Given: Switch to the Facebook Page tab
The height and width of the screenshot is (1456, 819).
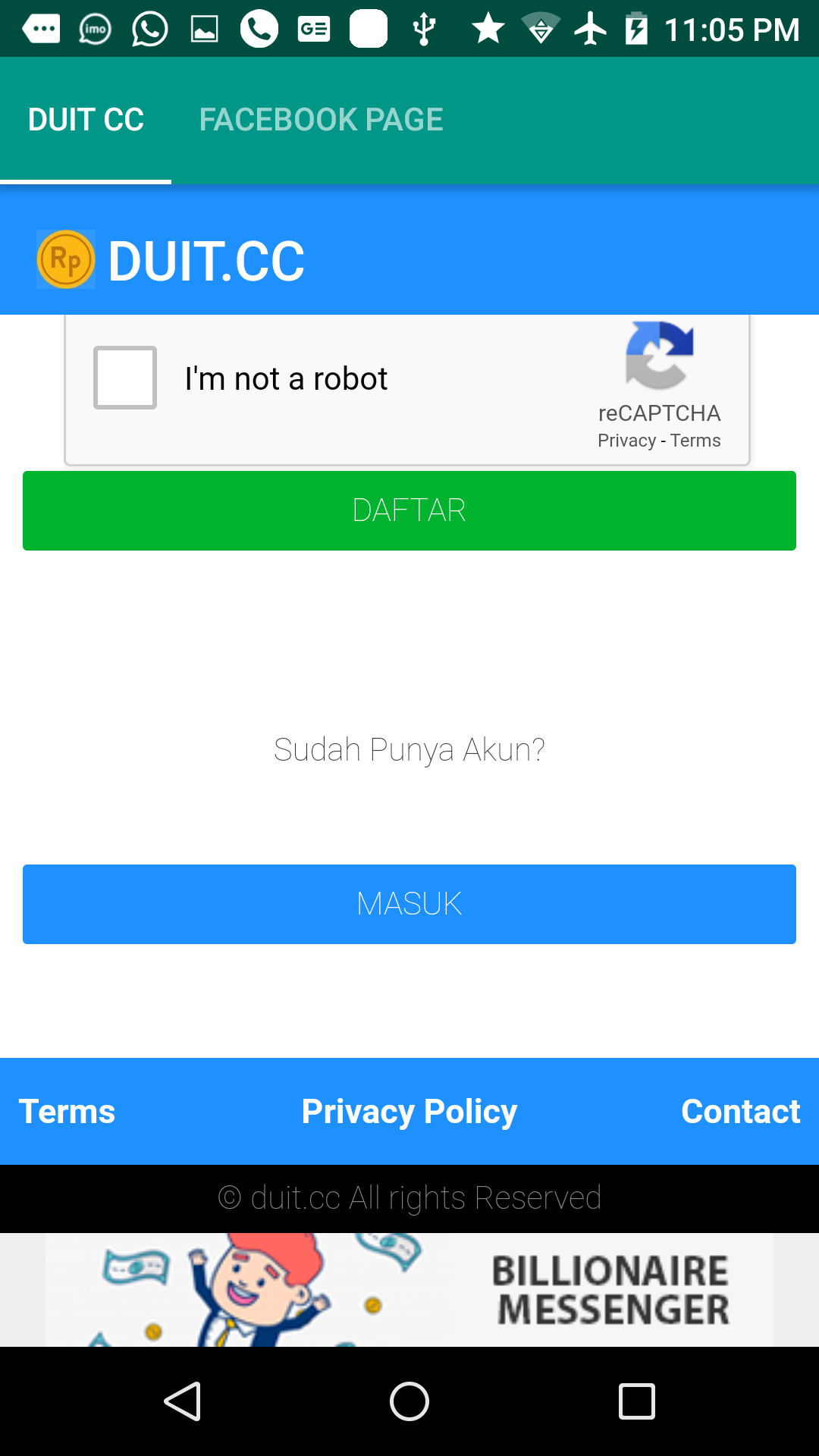Looking at the screenshot, I should (x=321, y=120).
